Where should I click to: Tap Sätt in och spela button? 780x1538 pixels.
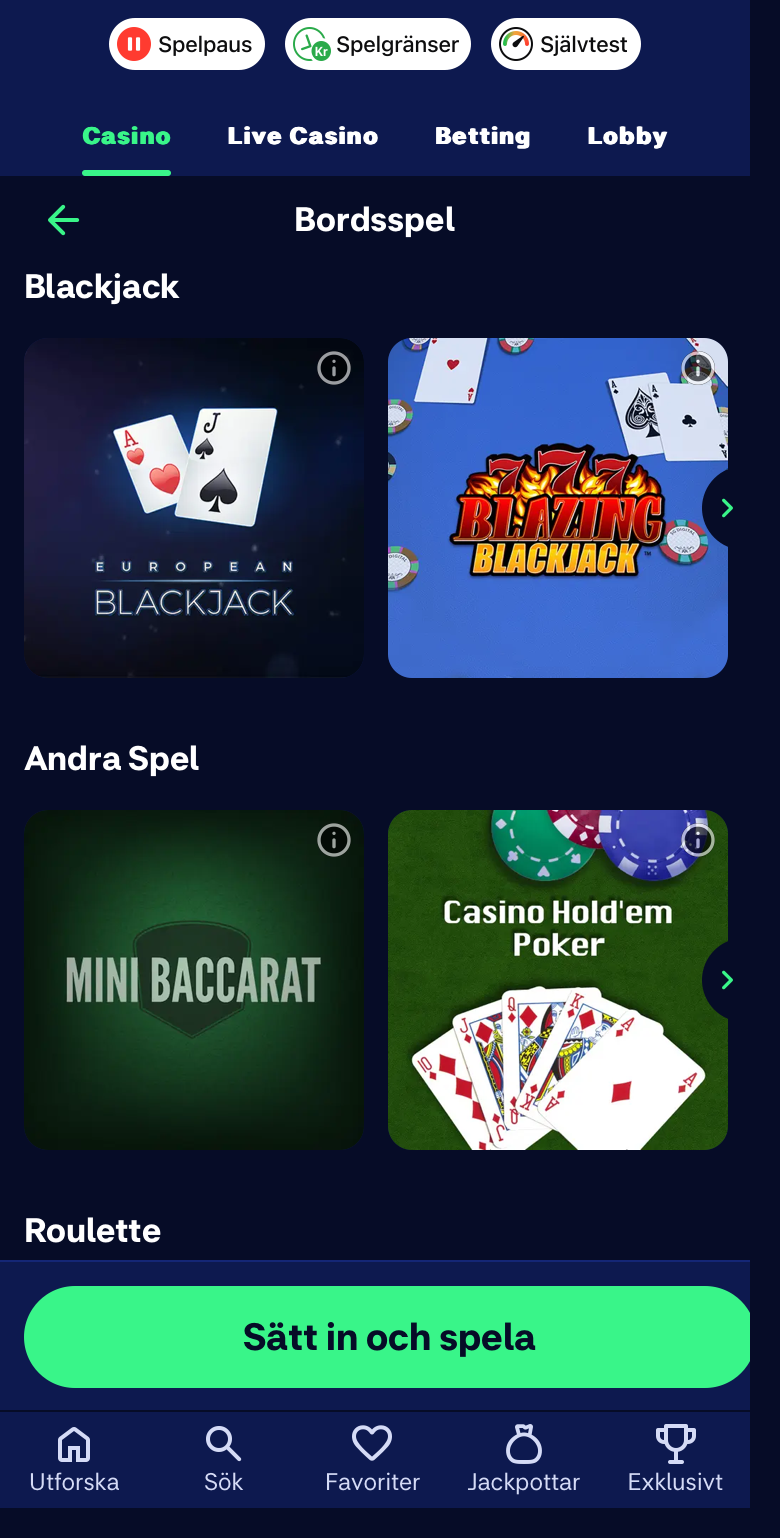(x=388, y=1337)
